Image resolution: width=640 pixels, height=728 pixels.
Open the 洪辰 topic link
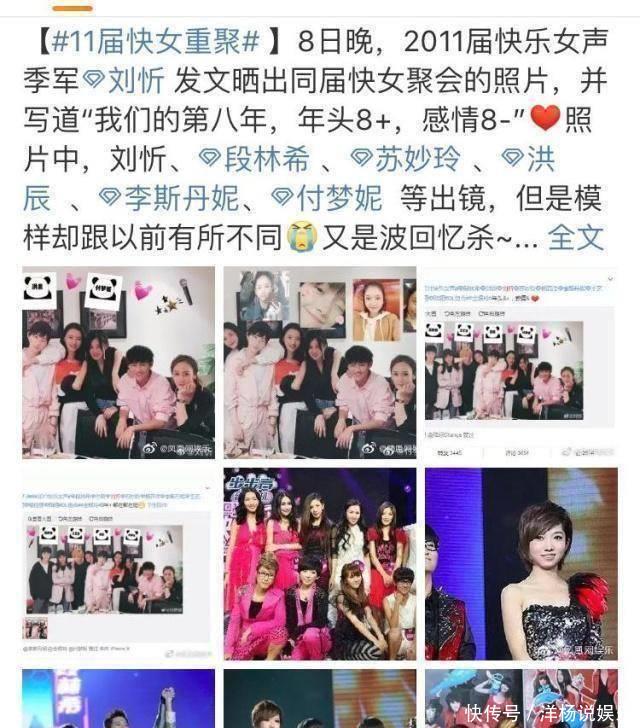click(x=540, y=158)
